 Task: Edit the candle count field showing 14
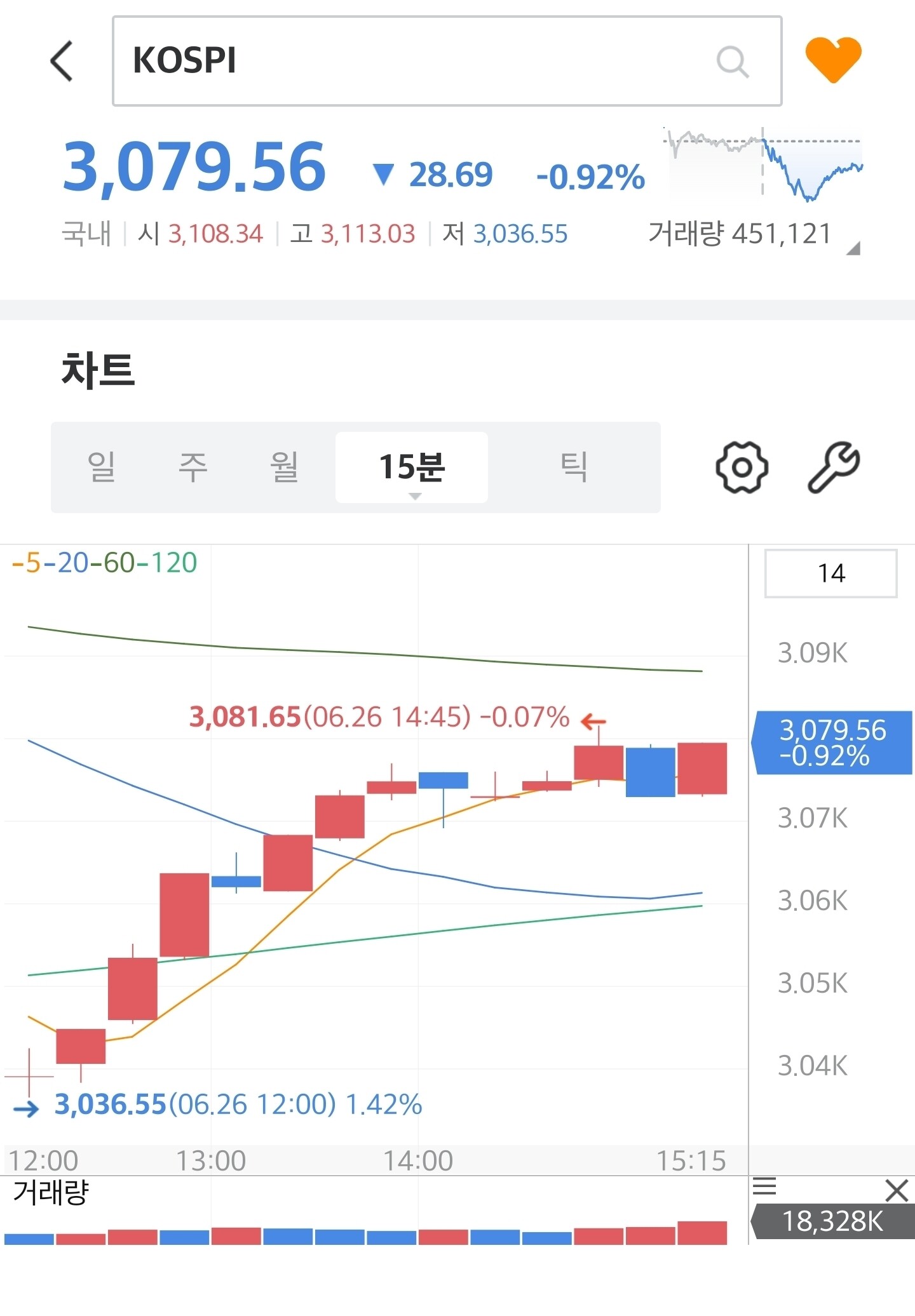pos(830,574)
